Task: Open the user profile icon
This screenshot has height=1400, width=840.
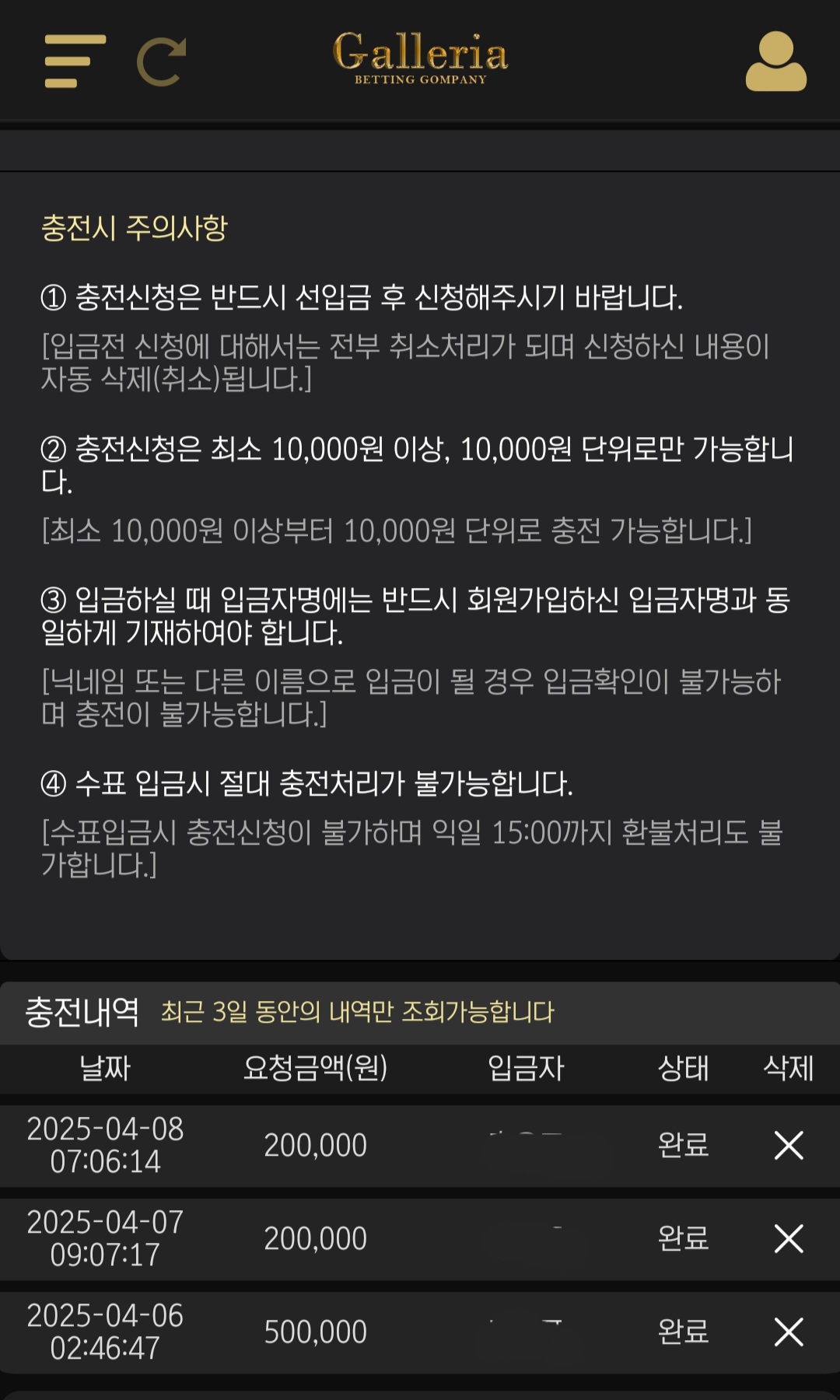Action: [x=775, y=61]
